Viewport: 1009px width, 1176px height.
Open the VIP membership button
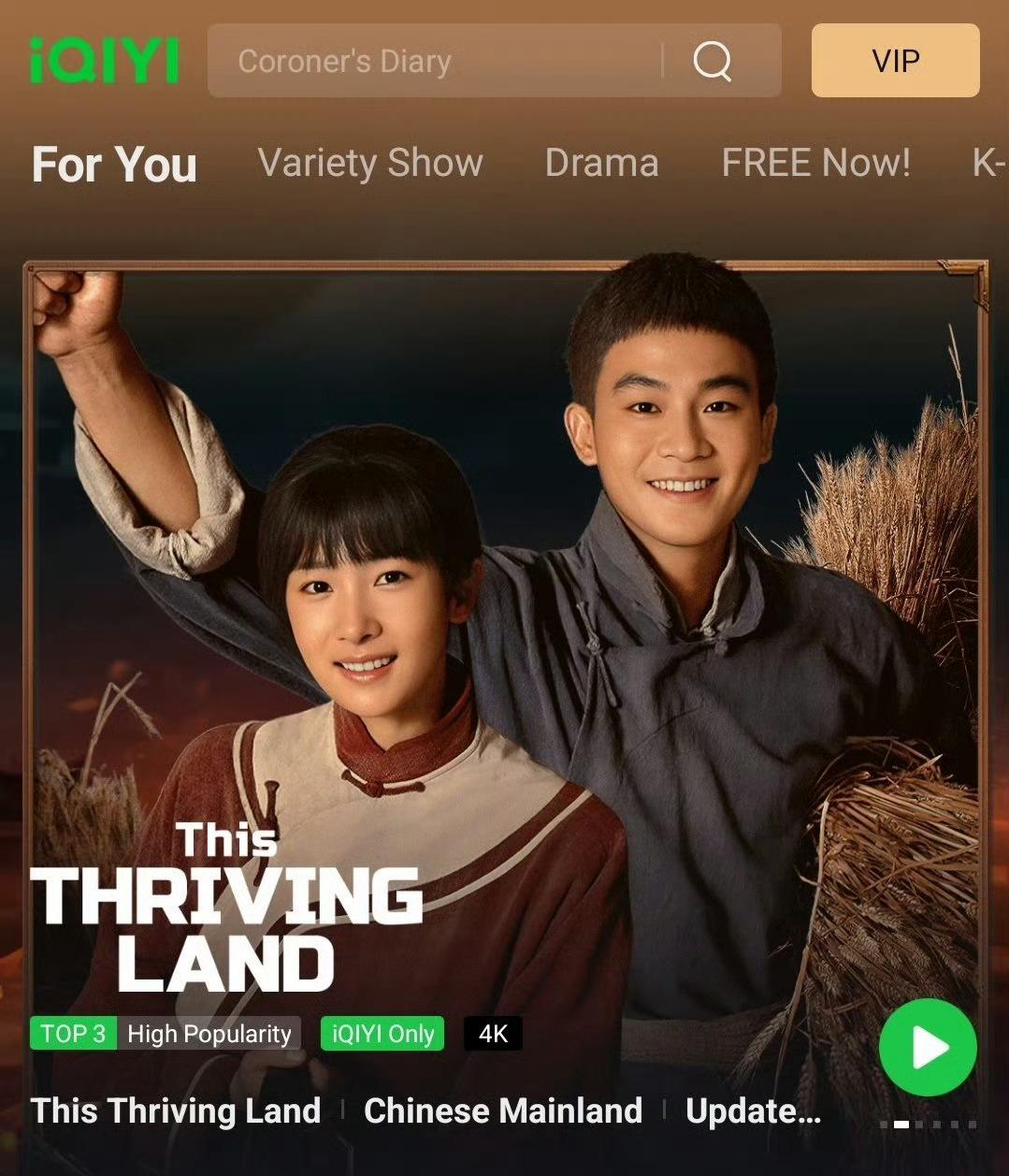[x=895, y=62]
